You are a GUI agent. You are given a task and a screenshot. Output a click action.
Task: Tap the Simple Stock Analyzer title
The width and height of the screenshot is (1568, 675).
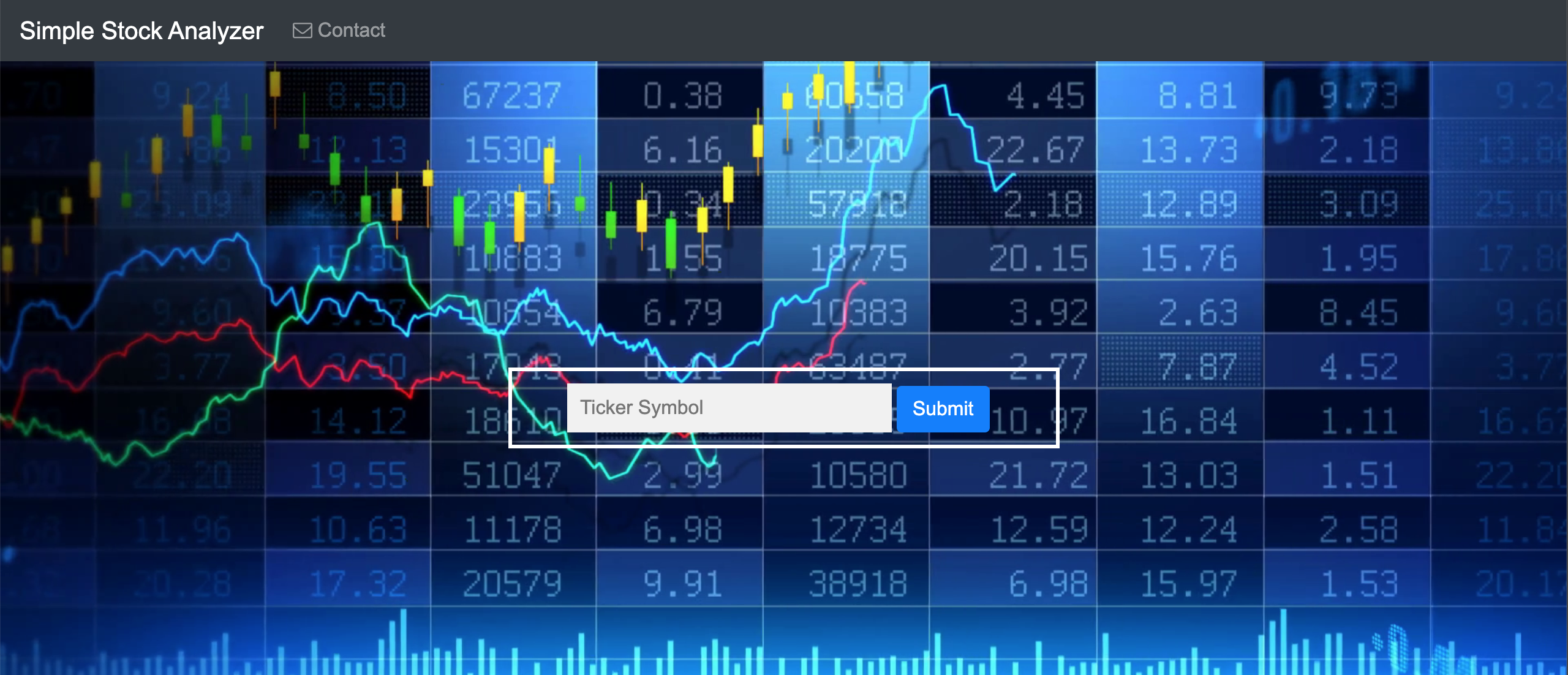pos(141,31)
